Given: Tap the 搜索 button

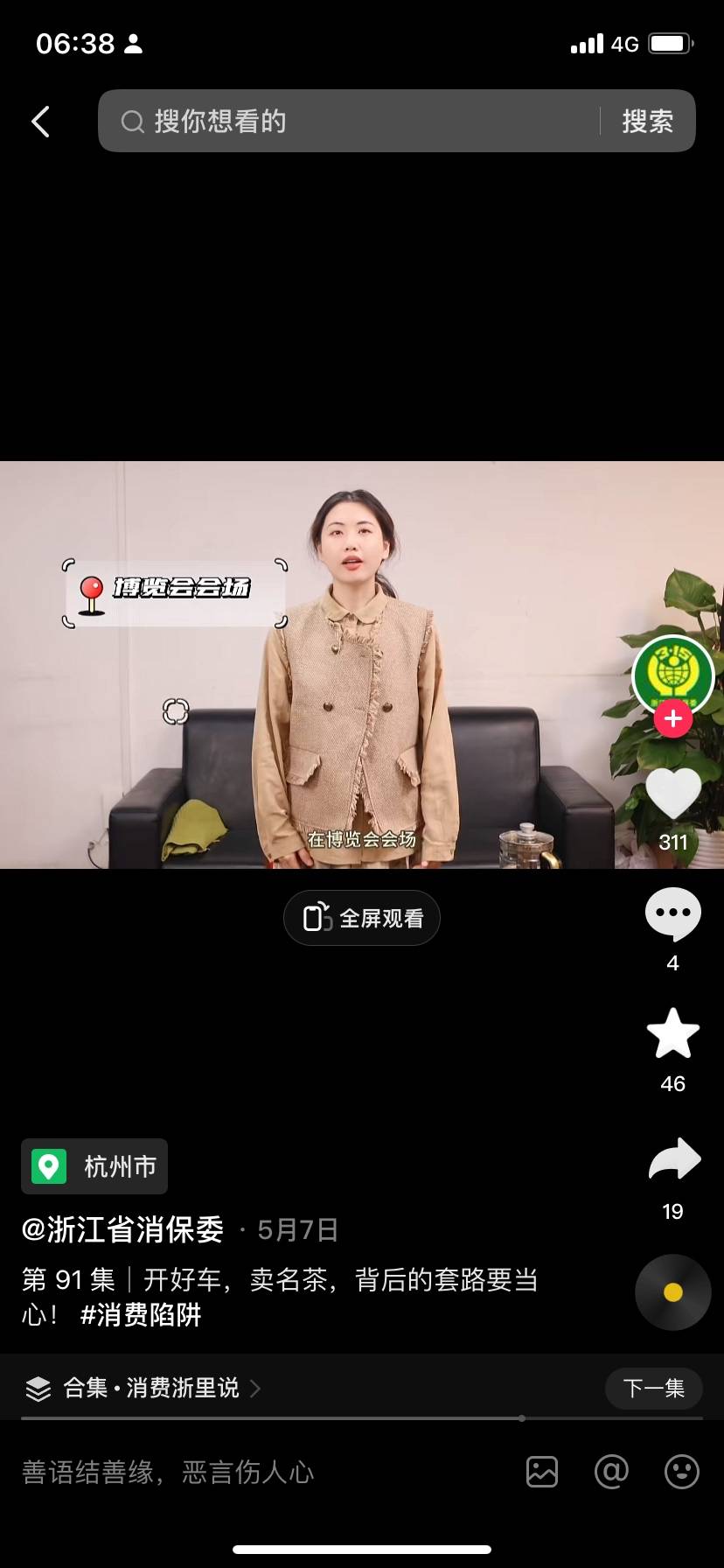Looking at the screenshot, I should point(647,122).
